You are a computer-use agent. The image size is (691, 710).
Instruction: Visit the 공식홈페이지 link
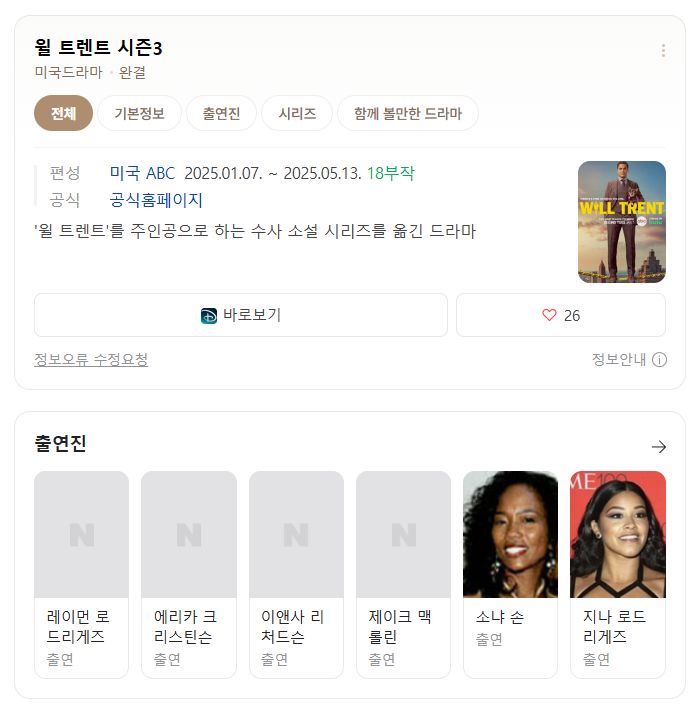pyautogui.click(x=156, y=200)
